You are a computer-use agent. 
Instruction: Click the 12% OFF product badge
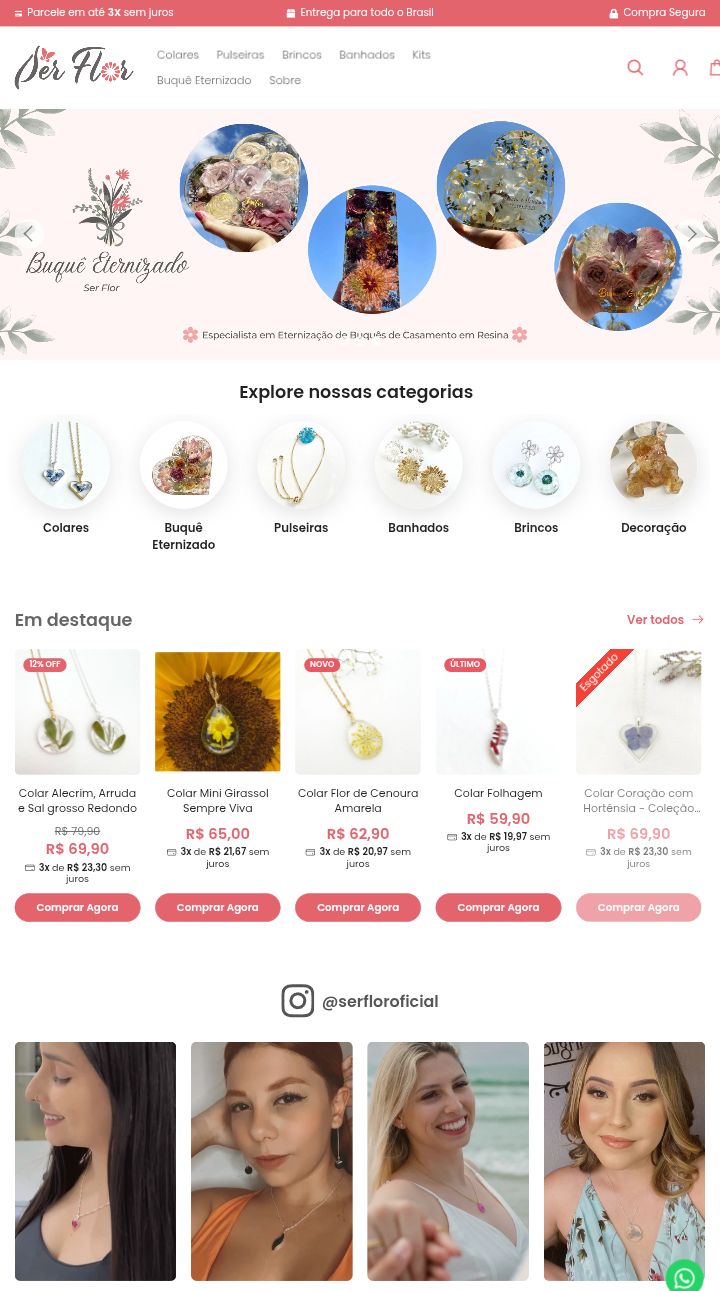pyautogui.click(x=44, y=663)
